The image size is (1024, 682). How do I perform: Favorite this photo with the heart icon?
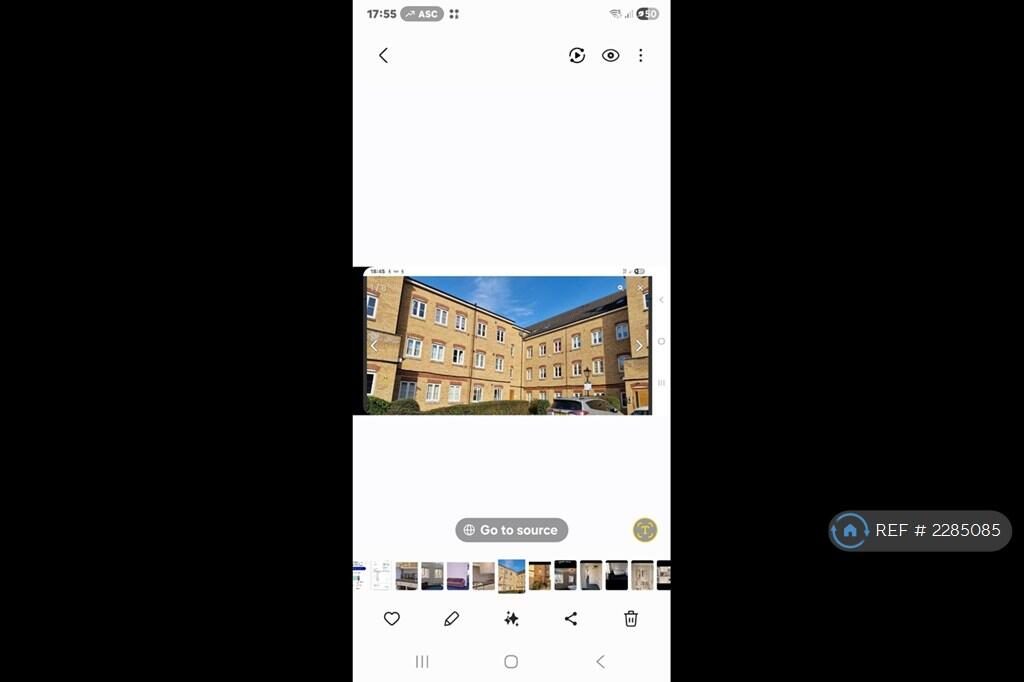[392, 619]
